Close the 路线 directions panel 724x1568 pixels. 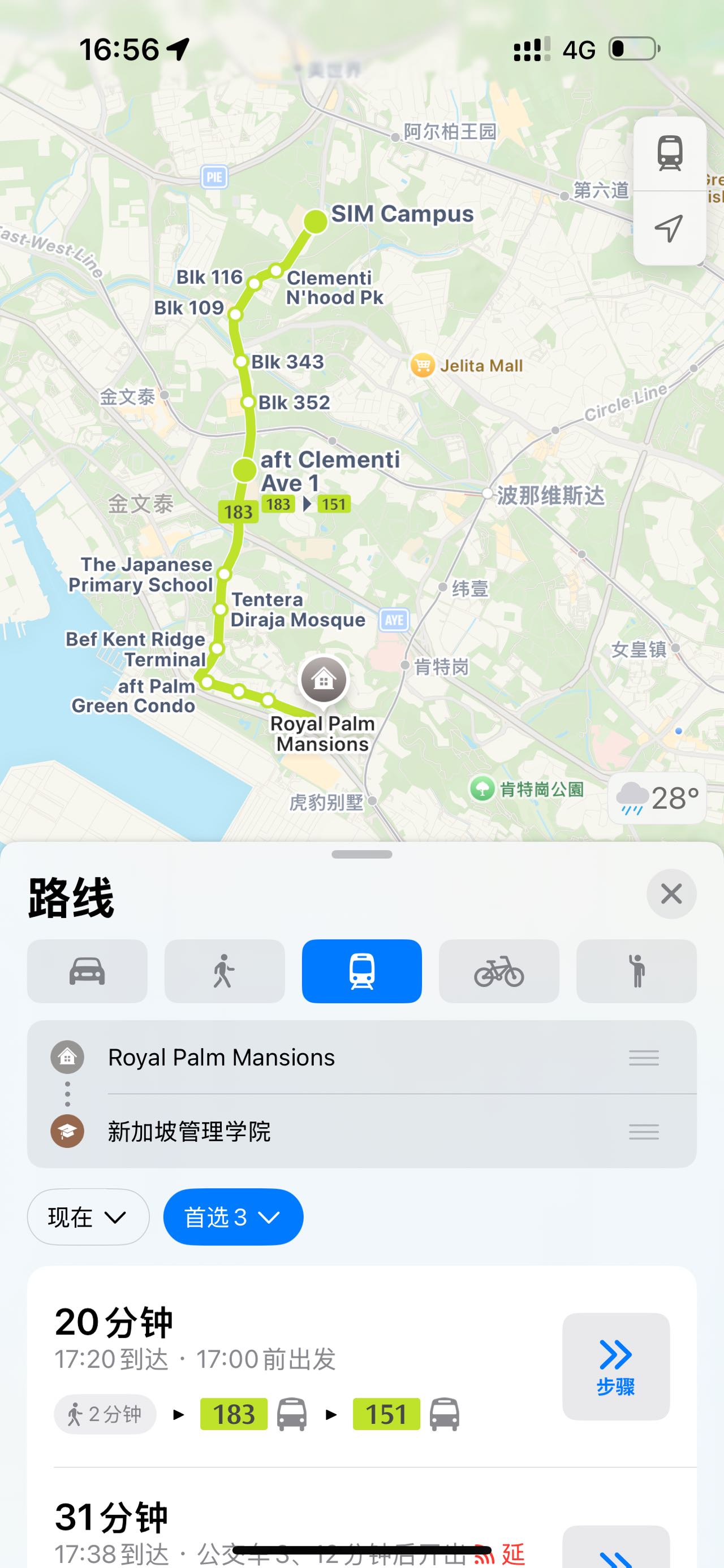click(x=671, y=894)
